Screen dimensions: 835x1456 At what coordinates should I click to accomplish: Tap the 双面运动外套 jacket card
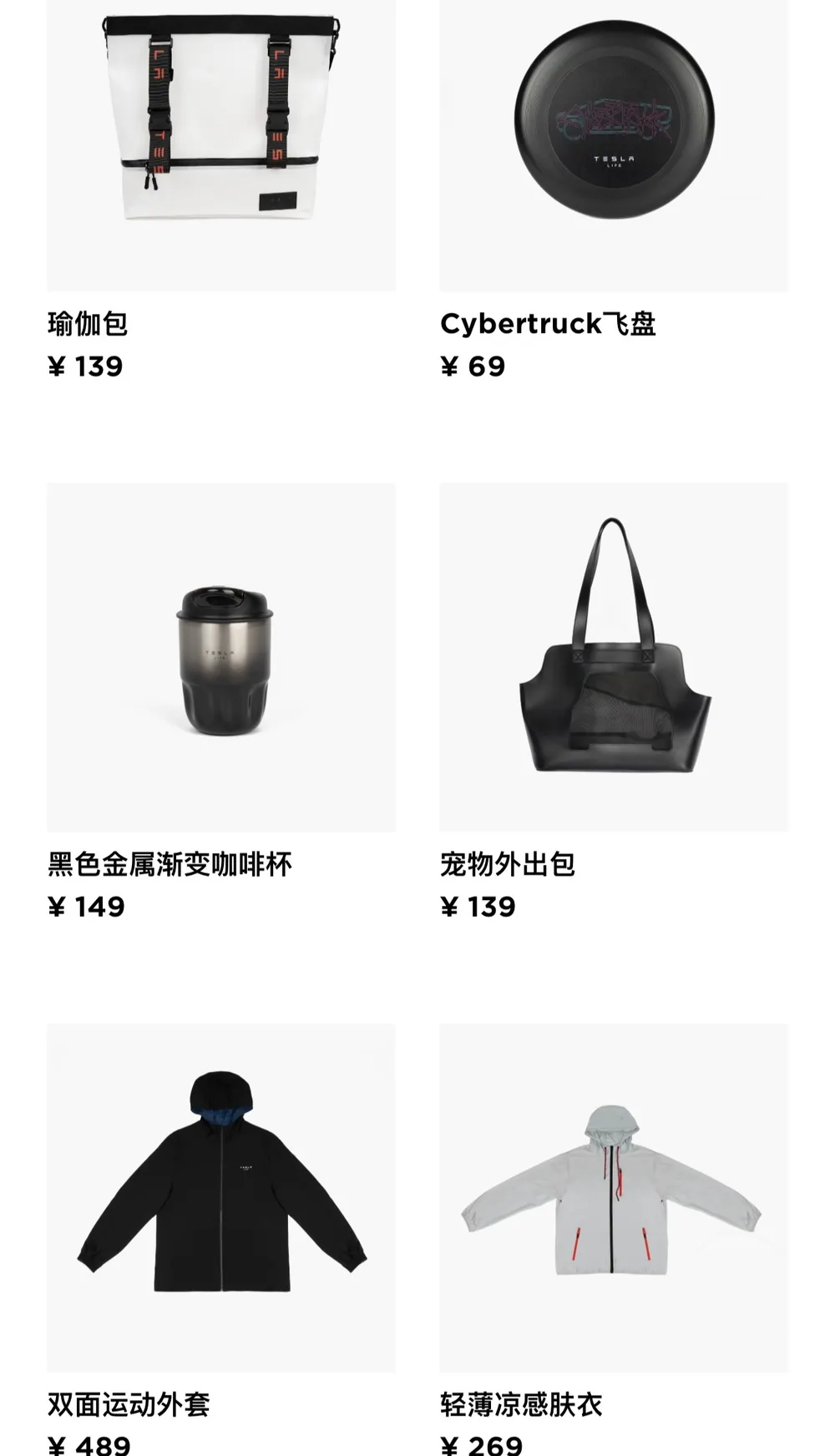coord(221,1196)
